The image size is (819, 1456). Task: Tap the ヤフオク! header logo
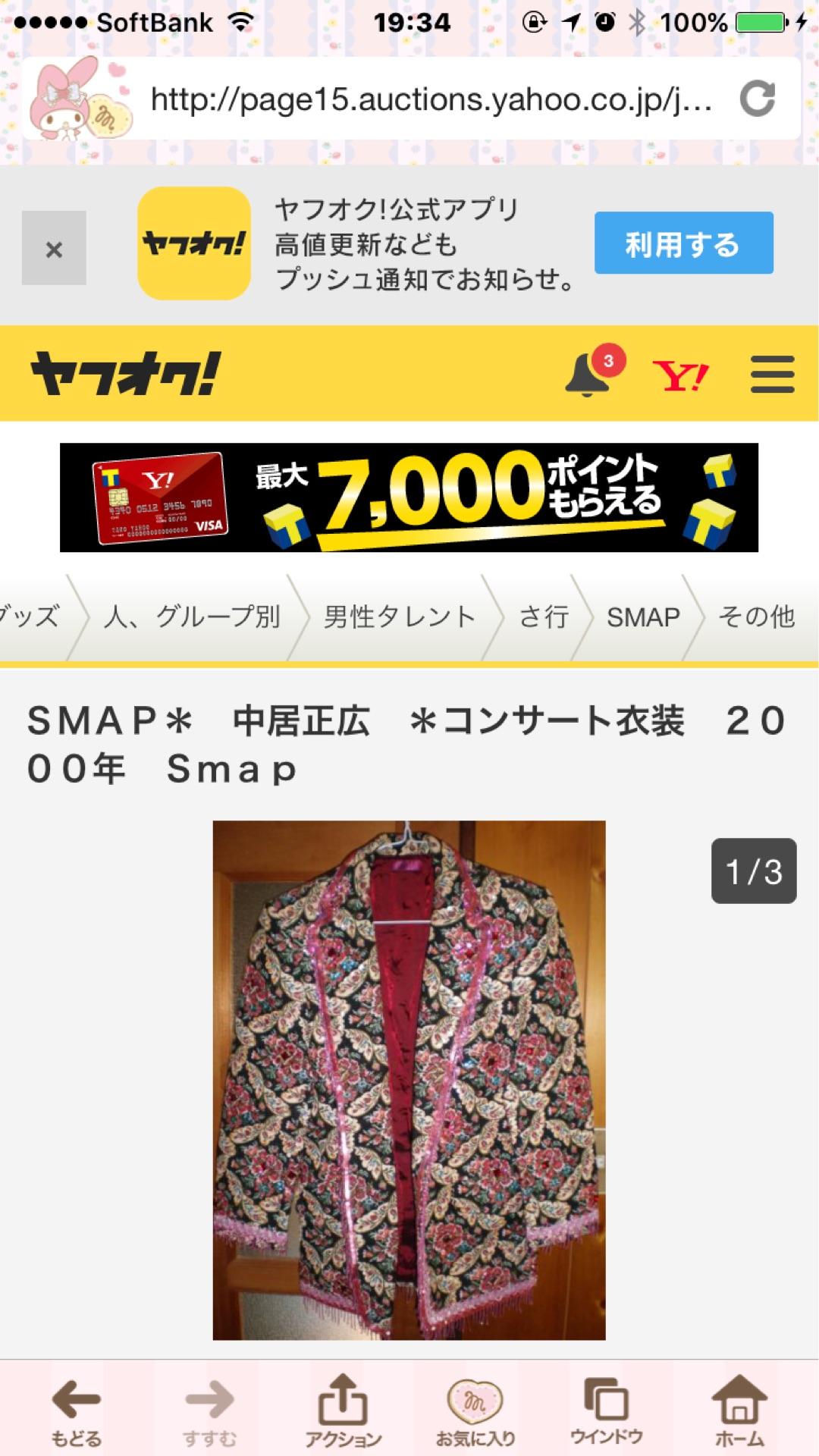pos(126,374)
